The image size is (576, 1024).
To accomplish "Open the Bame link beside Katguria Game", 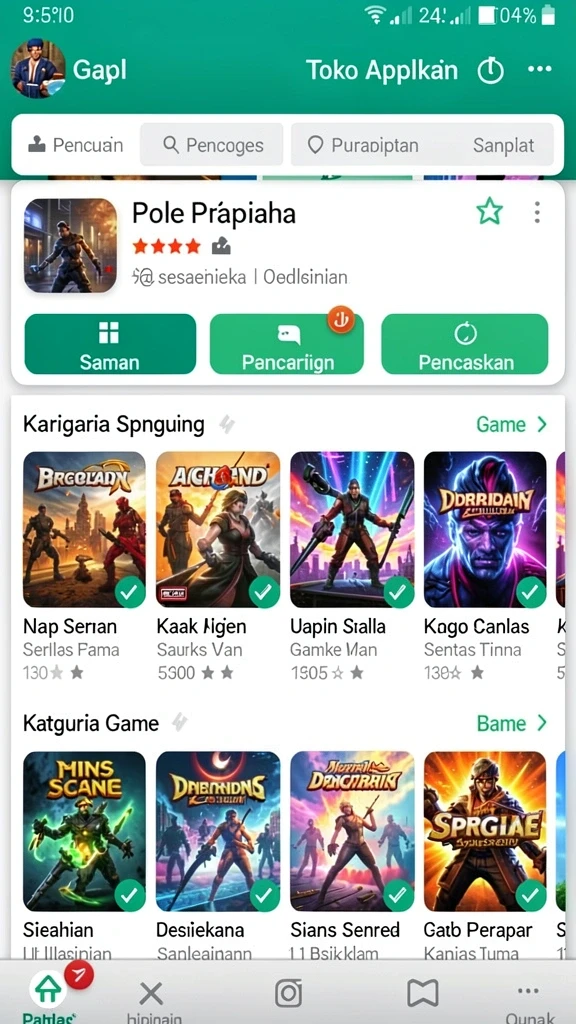I will click(511, 723).
